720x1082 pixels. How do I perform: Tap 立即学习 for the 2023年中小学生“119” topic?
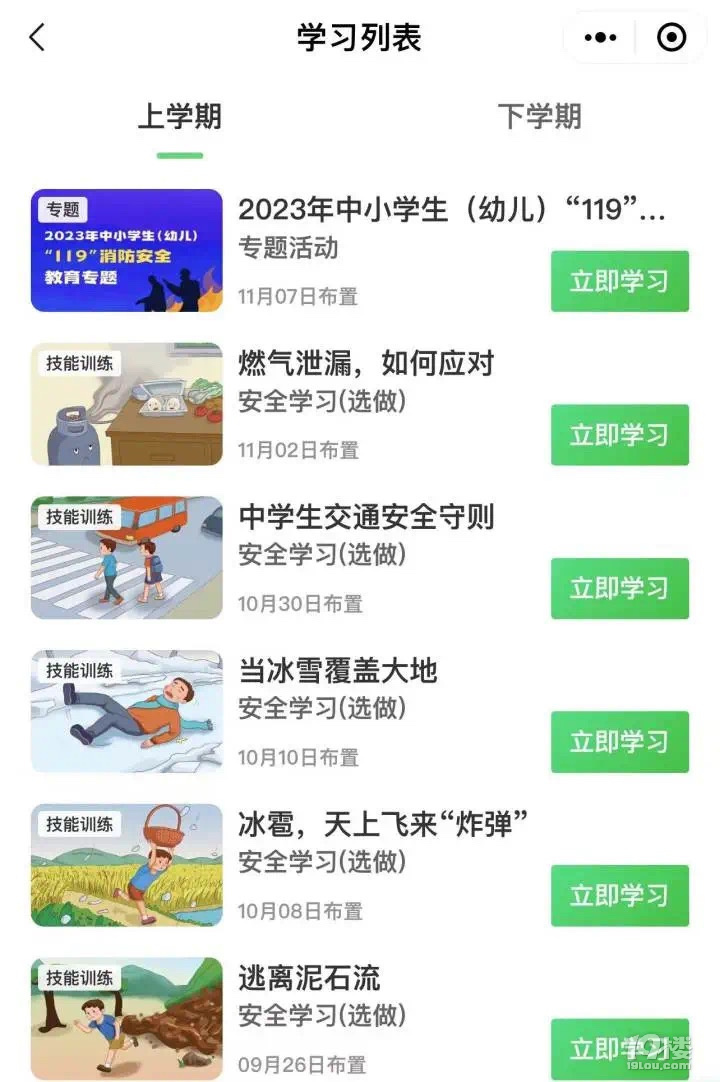pos(619,281)
